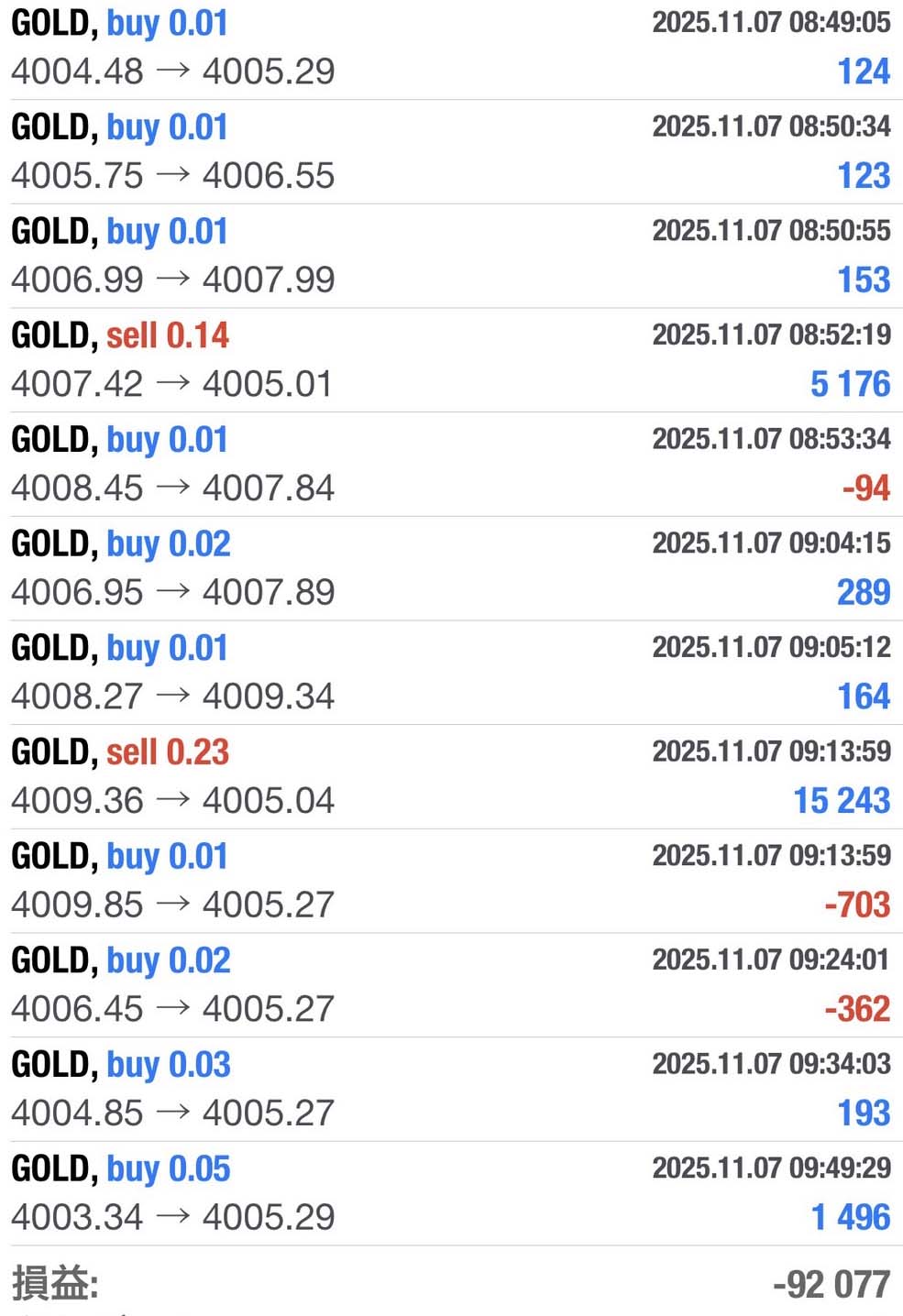The image size is (903, 1316).
Task: Expand the GOLD buy 0.02 trade at 09:24:01
Action: [x=451, y=985]
